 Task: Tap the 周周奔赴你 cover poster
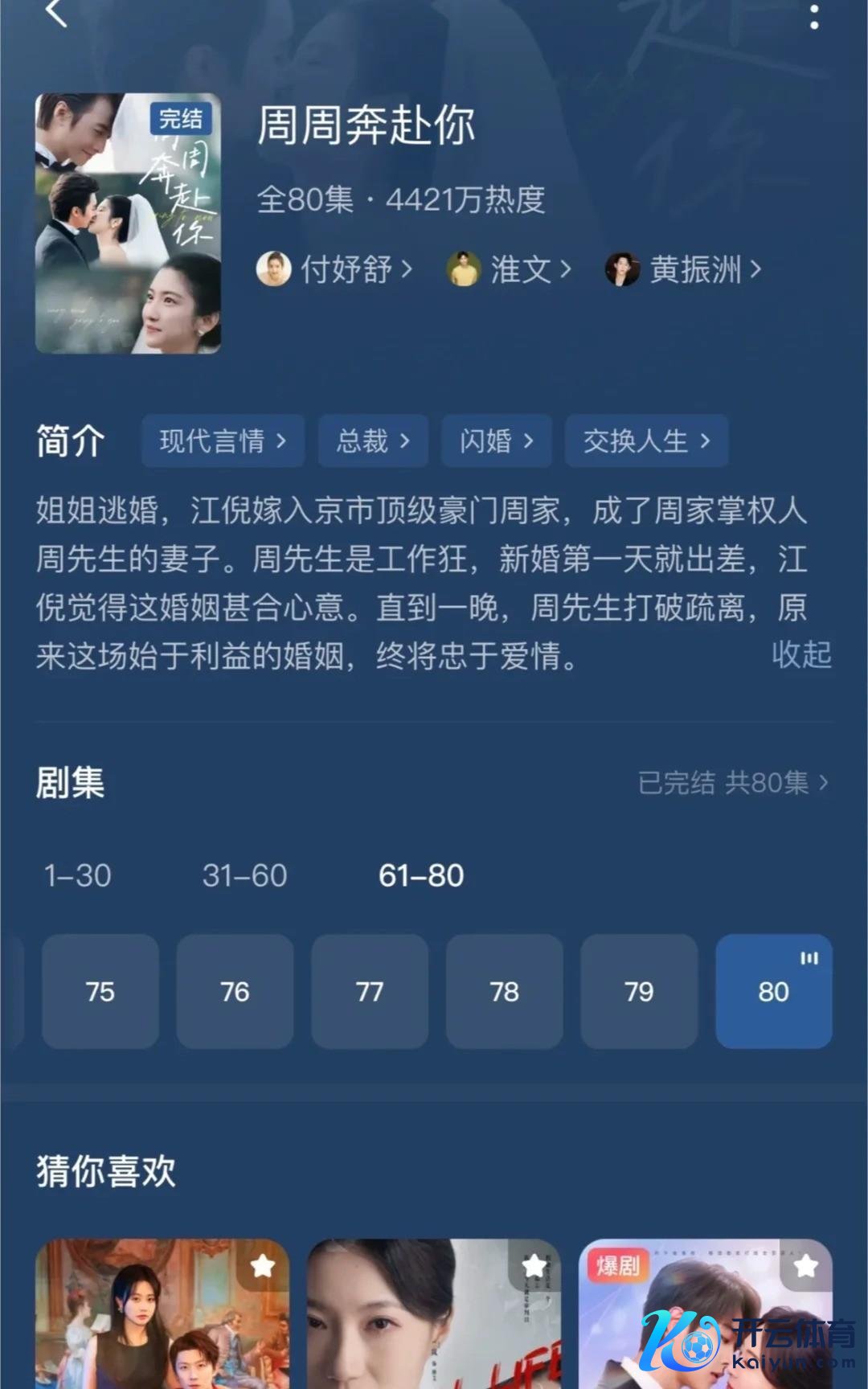pos(128,223)
